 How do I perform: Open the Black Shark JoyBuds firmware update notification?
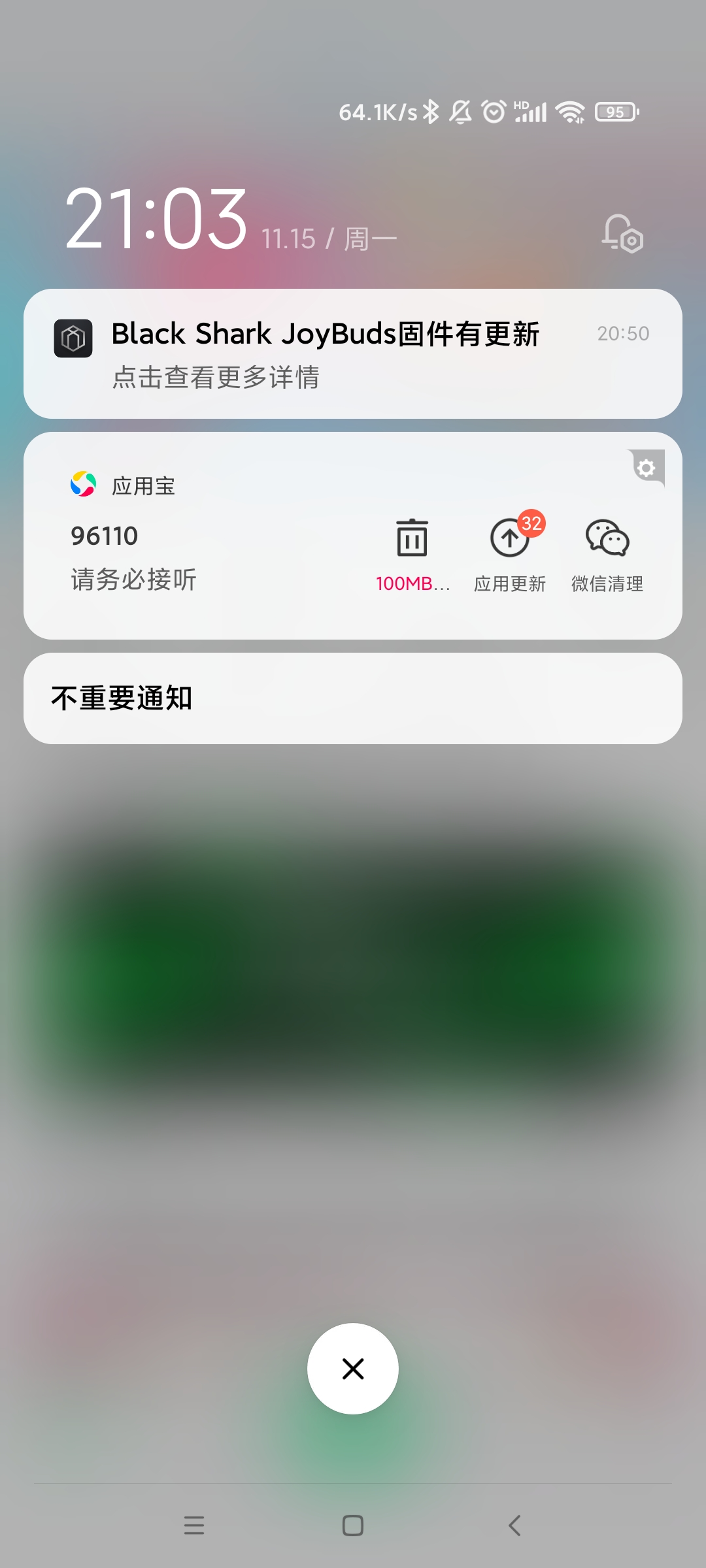pos(353,353)
